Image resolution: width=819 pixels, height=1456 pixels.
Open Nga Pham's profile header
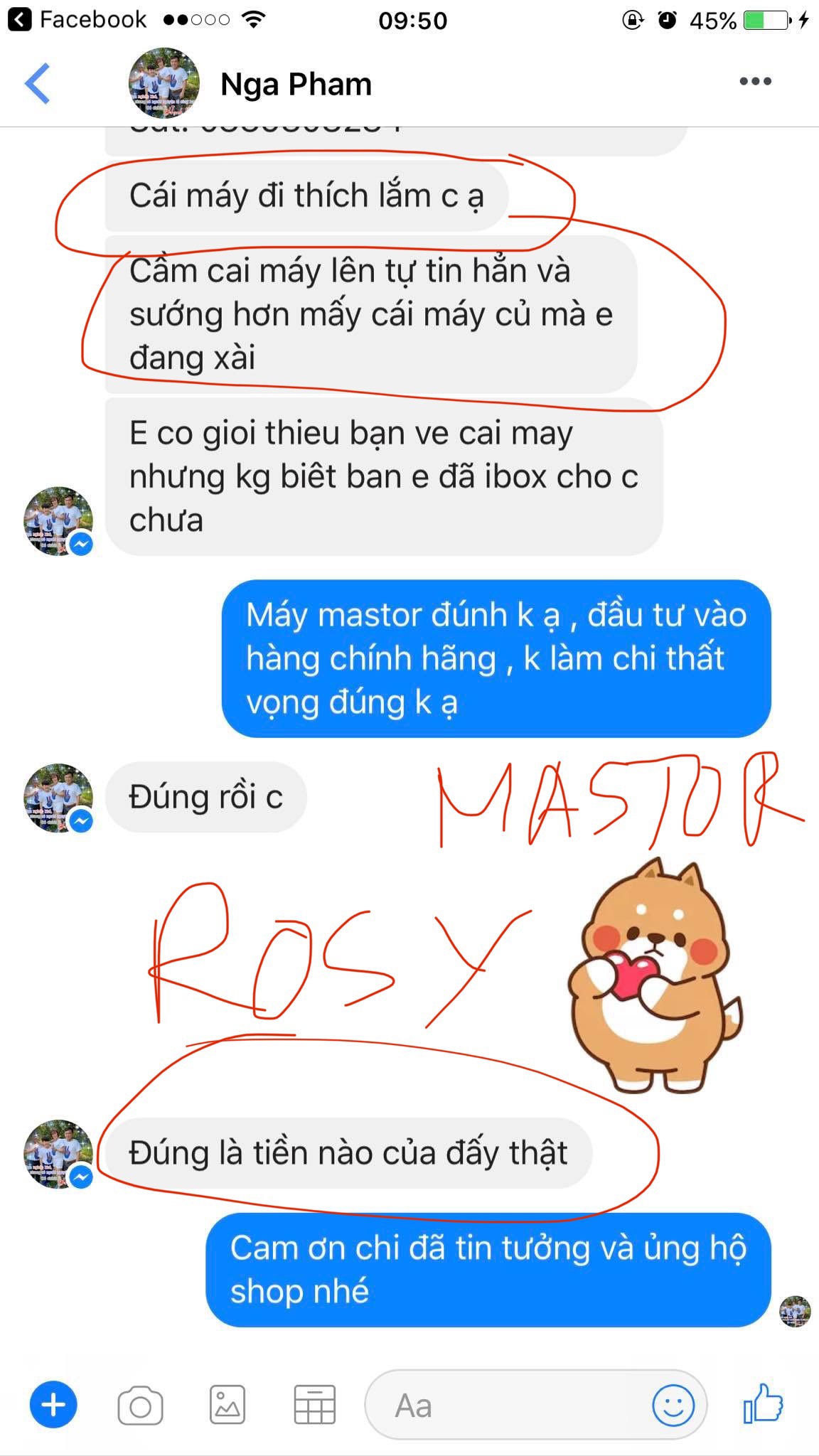(295, 85)
